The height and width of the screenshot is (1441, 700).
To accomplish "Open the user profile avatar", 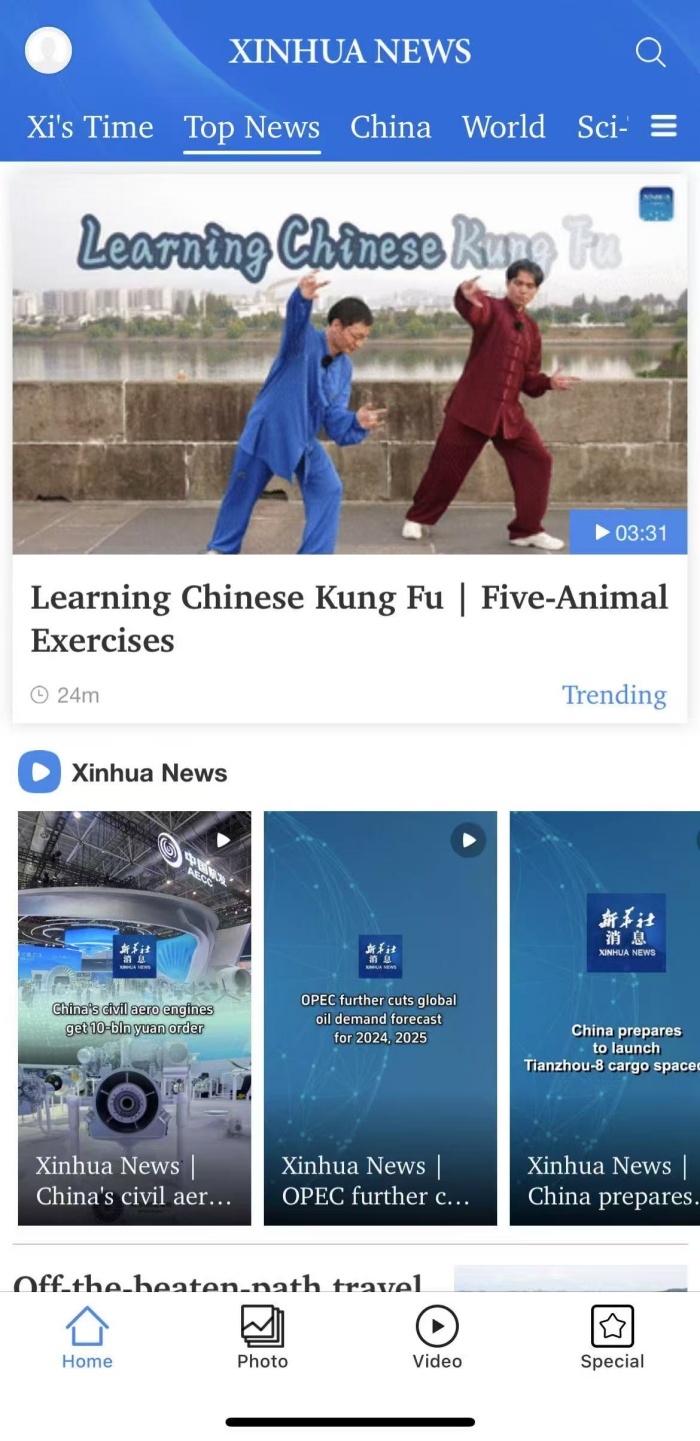I will 48,51.
